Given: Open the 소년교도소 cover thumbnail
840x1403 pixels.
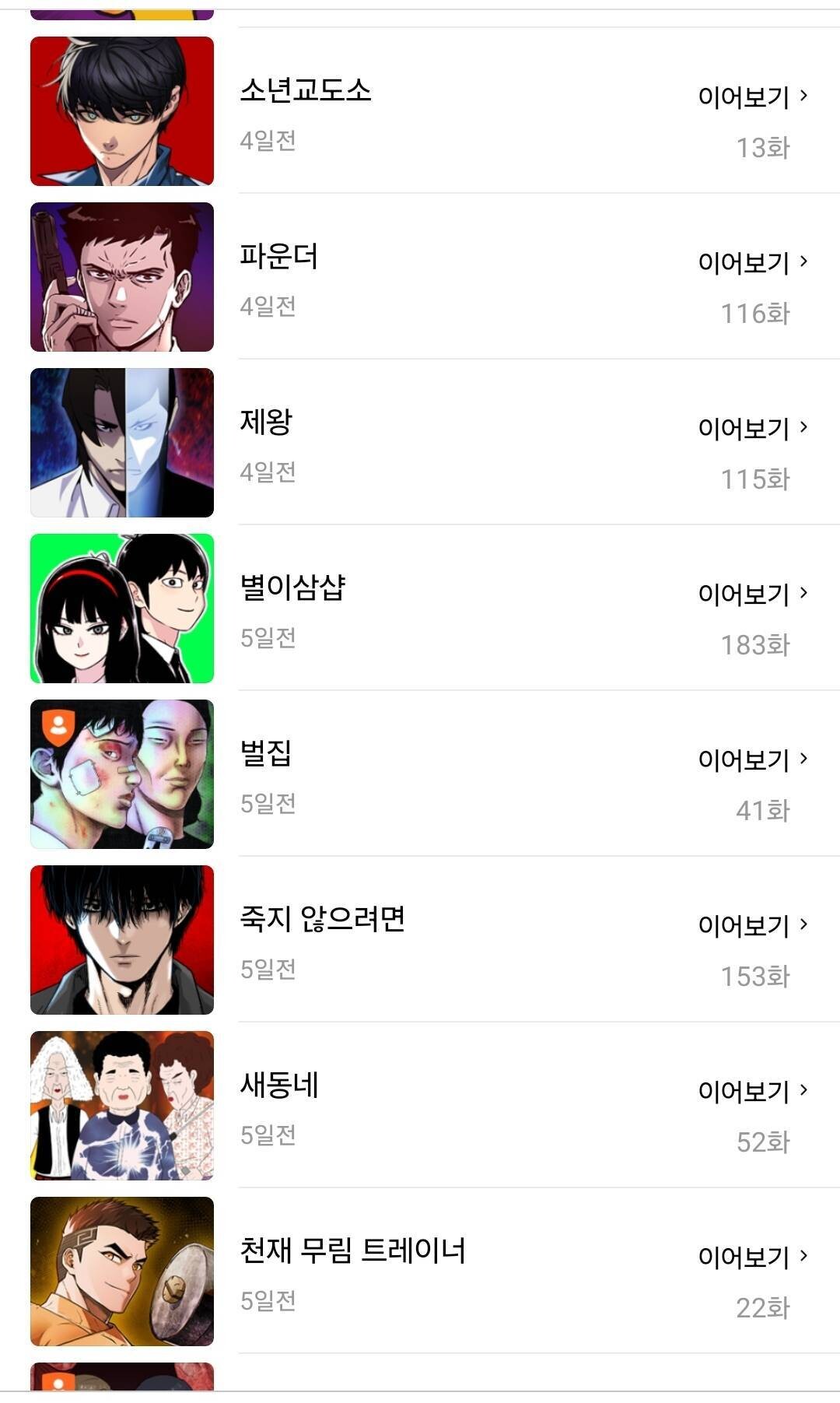Looking at the screenshot, I should (121, 110).
